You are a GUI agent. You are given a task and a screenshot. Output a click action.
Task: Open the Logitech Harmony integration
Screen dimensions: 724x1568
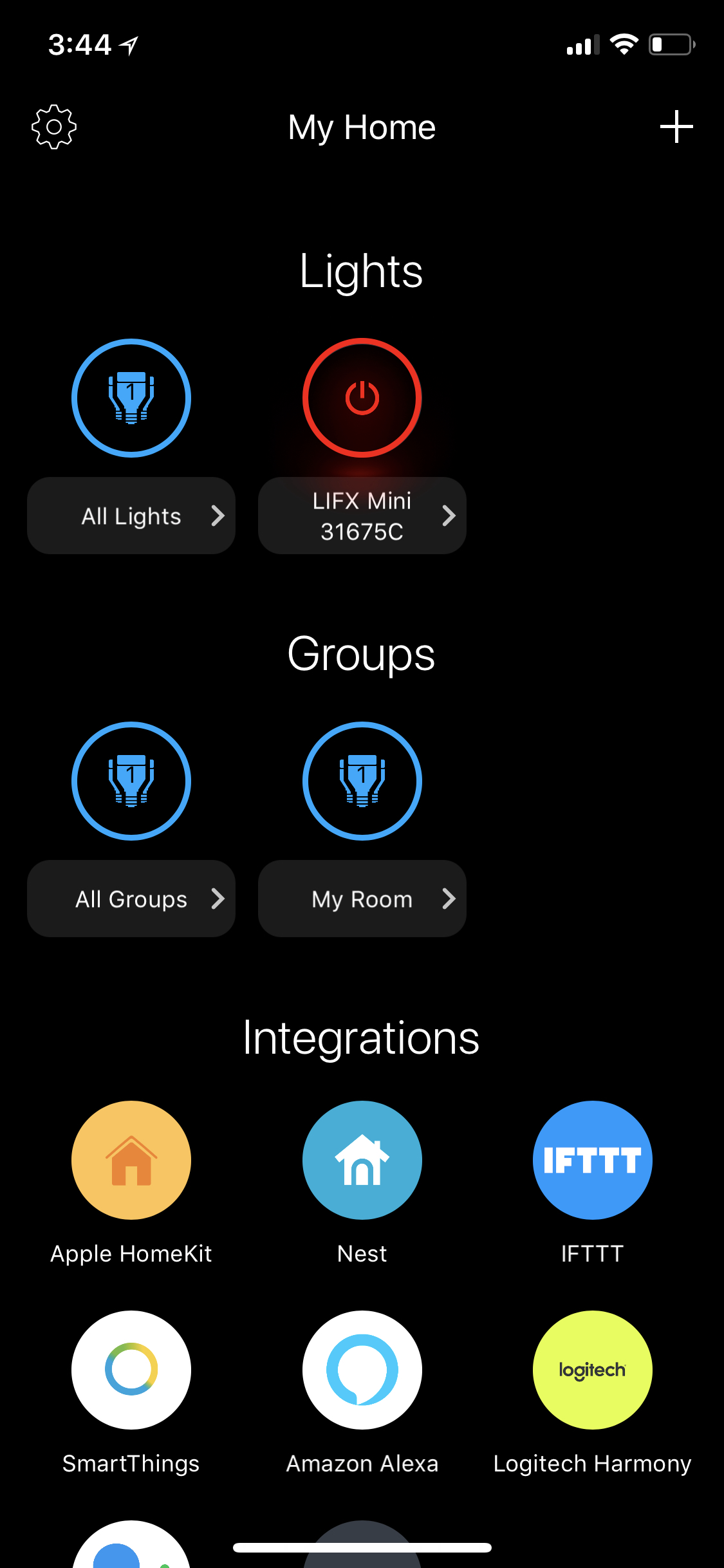592,1370
